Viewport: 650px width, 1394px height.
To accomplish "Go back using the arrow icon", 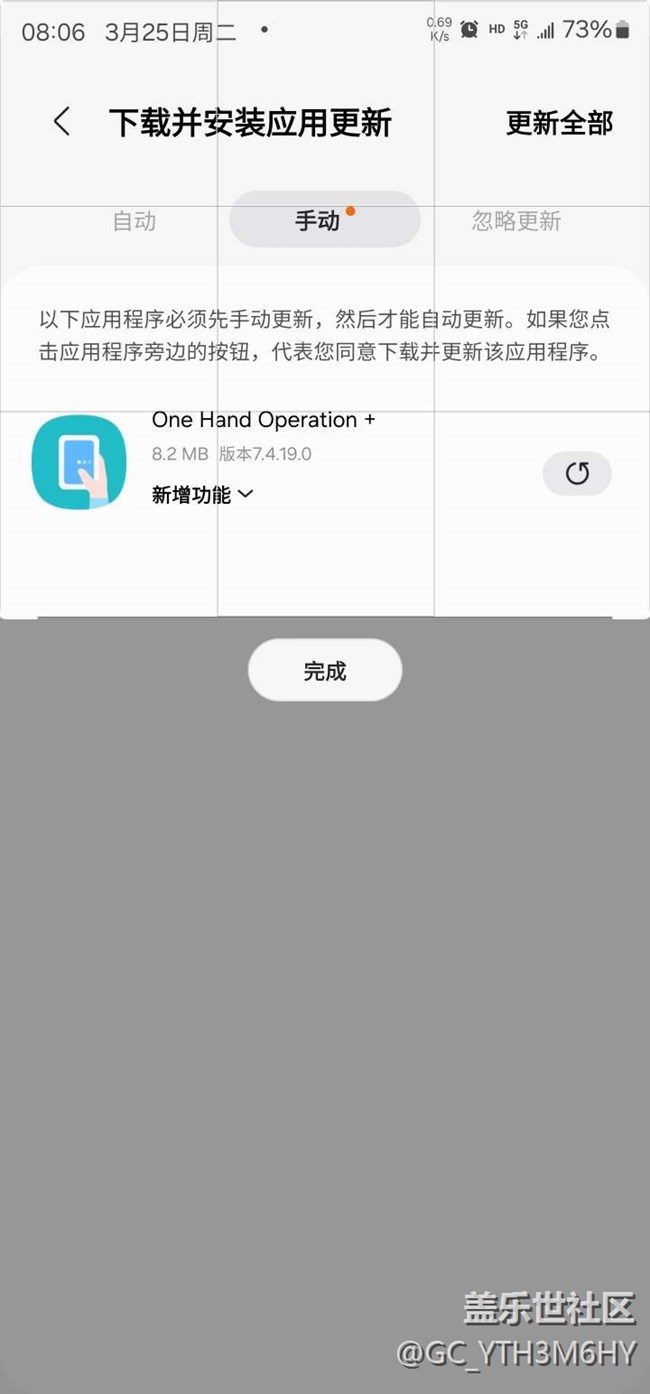I will 62,123.
